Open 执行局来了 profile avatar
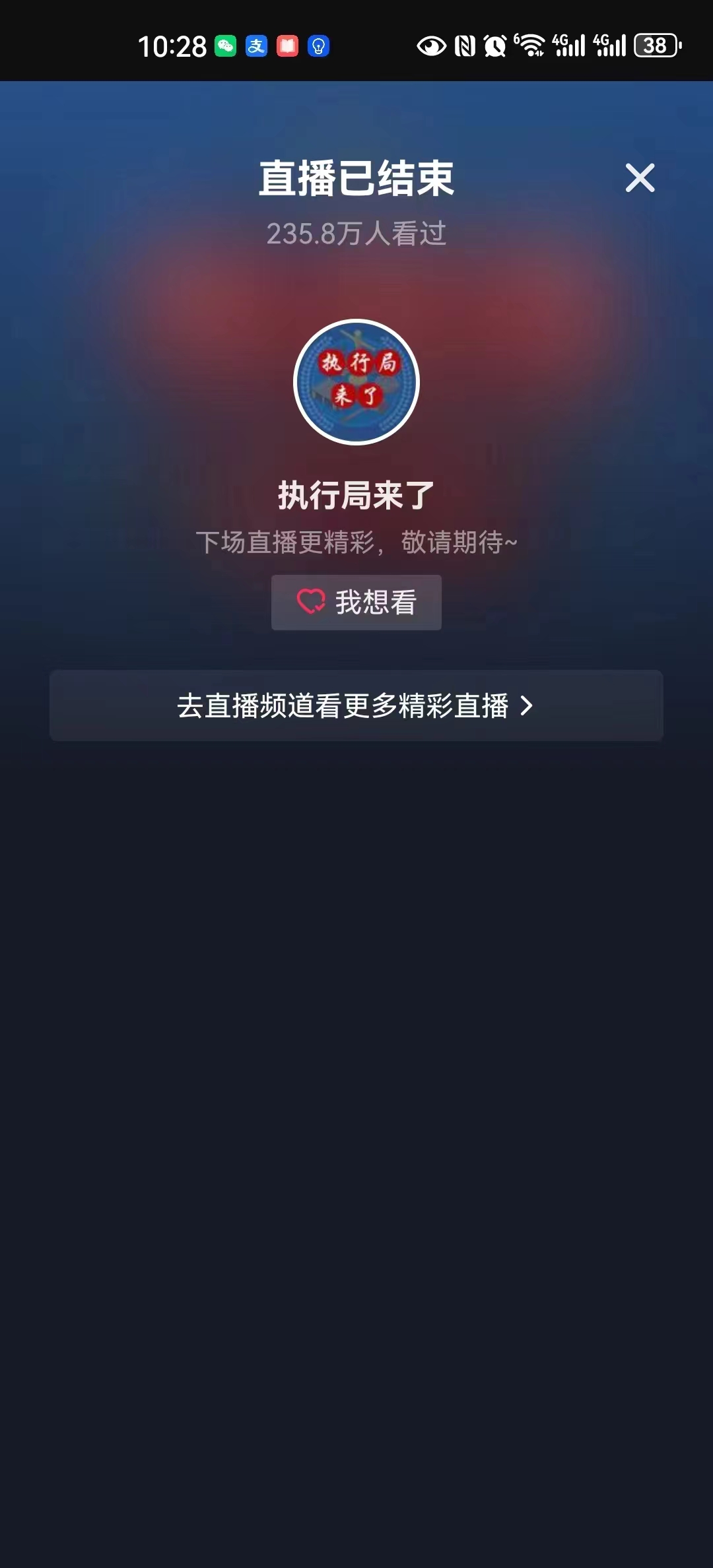 coord(356,382)
